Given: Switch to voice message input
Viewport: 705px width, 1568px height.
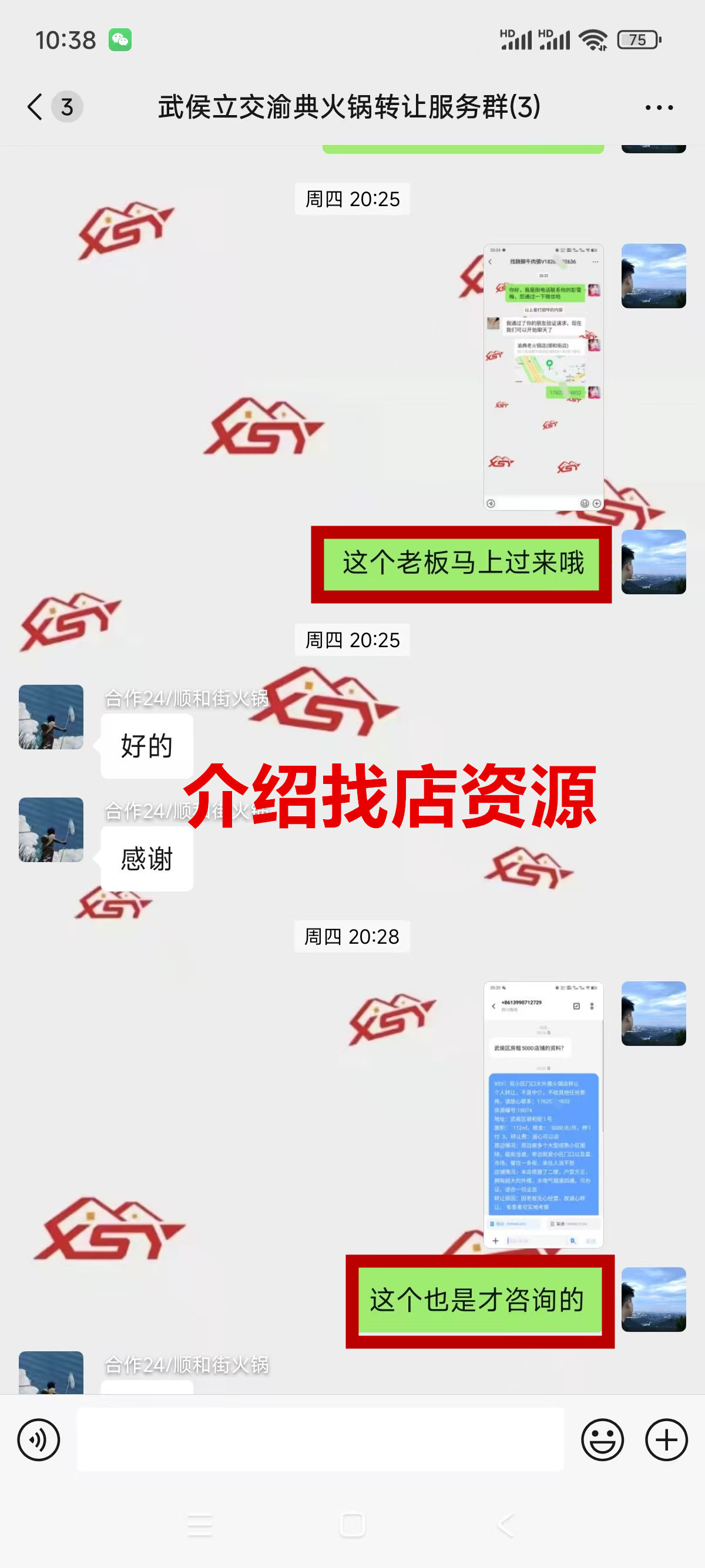Looking at the screenshot, I should tap(39, 1440).
